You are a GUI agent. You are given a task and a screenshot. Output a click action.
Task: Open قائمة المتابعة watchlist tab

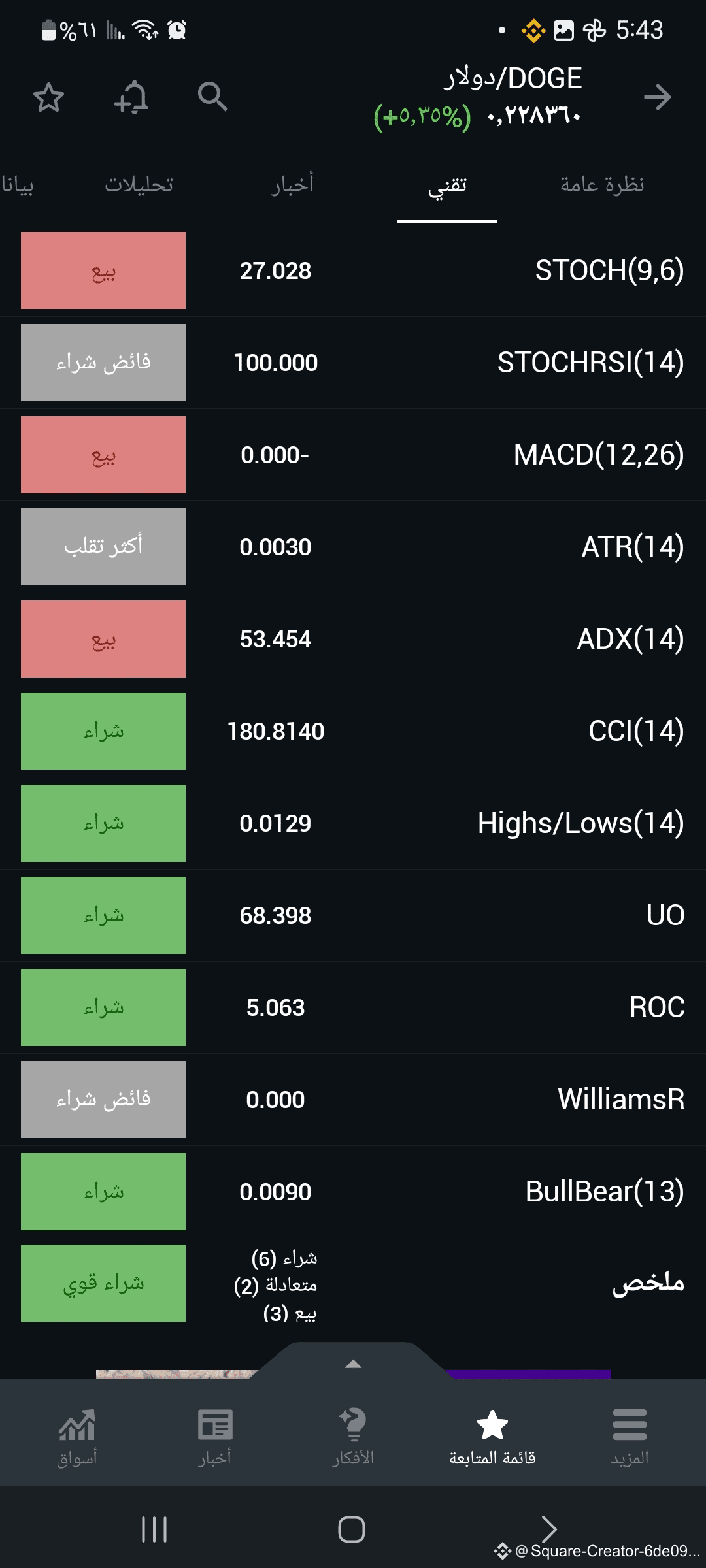coord(492,1437)
